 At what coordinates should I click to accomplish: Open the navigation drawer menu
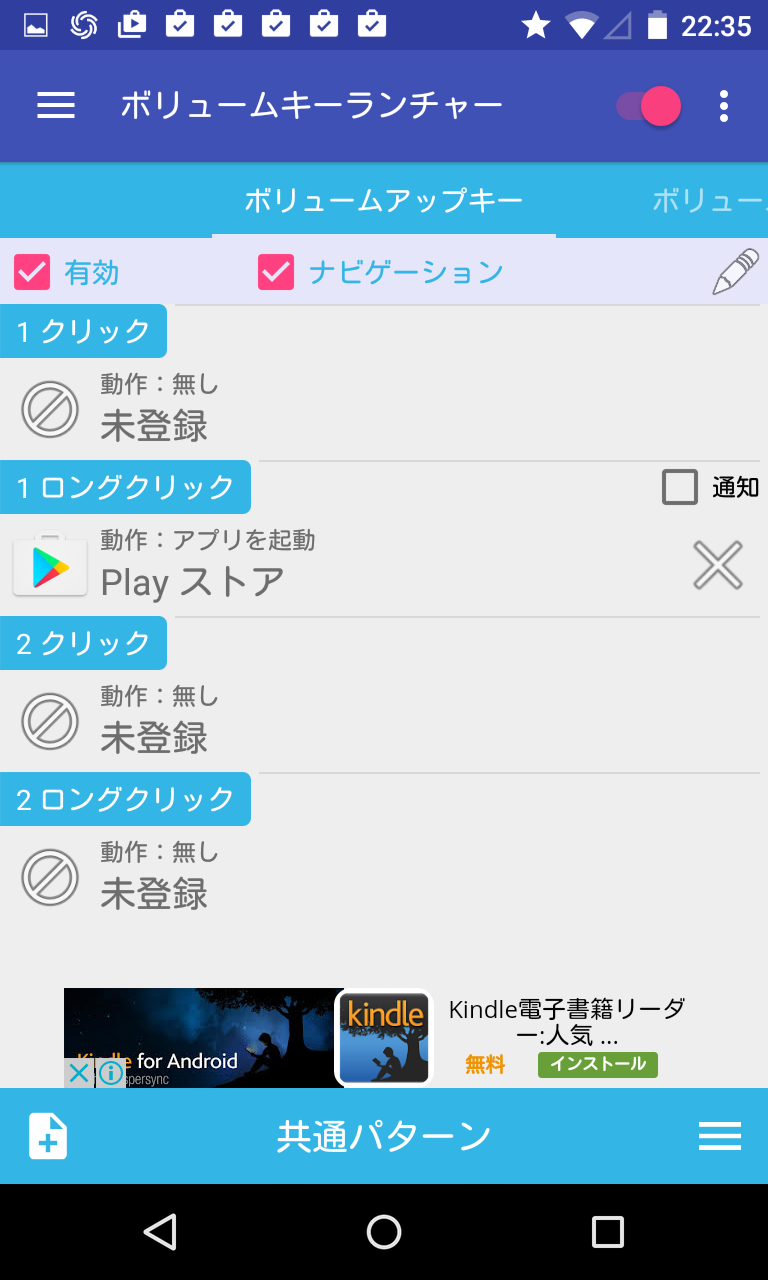(56, 105)
